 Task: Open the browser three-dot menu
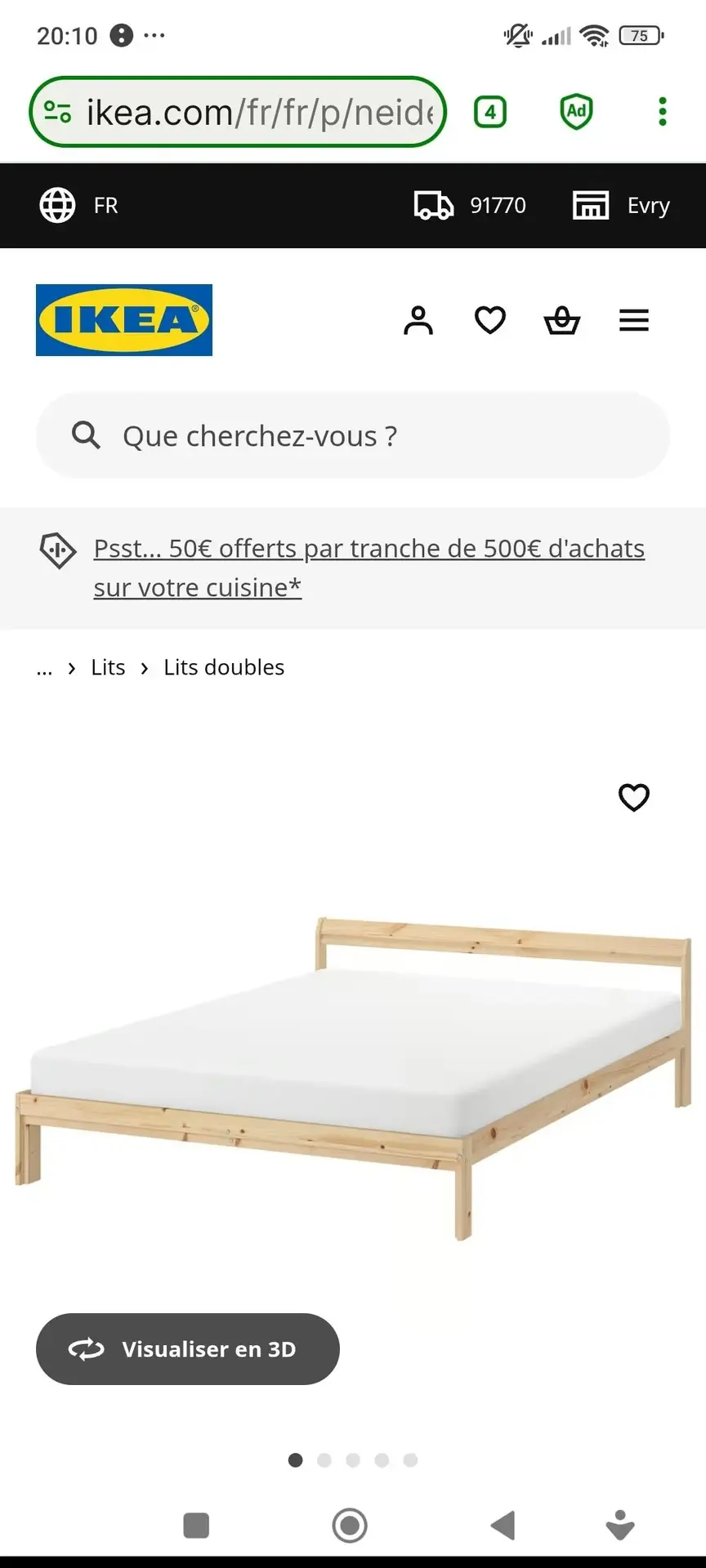tap(661, 111)
